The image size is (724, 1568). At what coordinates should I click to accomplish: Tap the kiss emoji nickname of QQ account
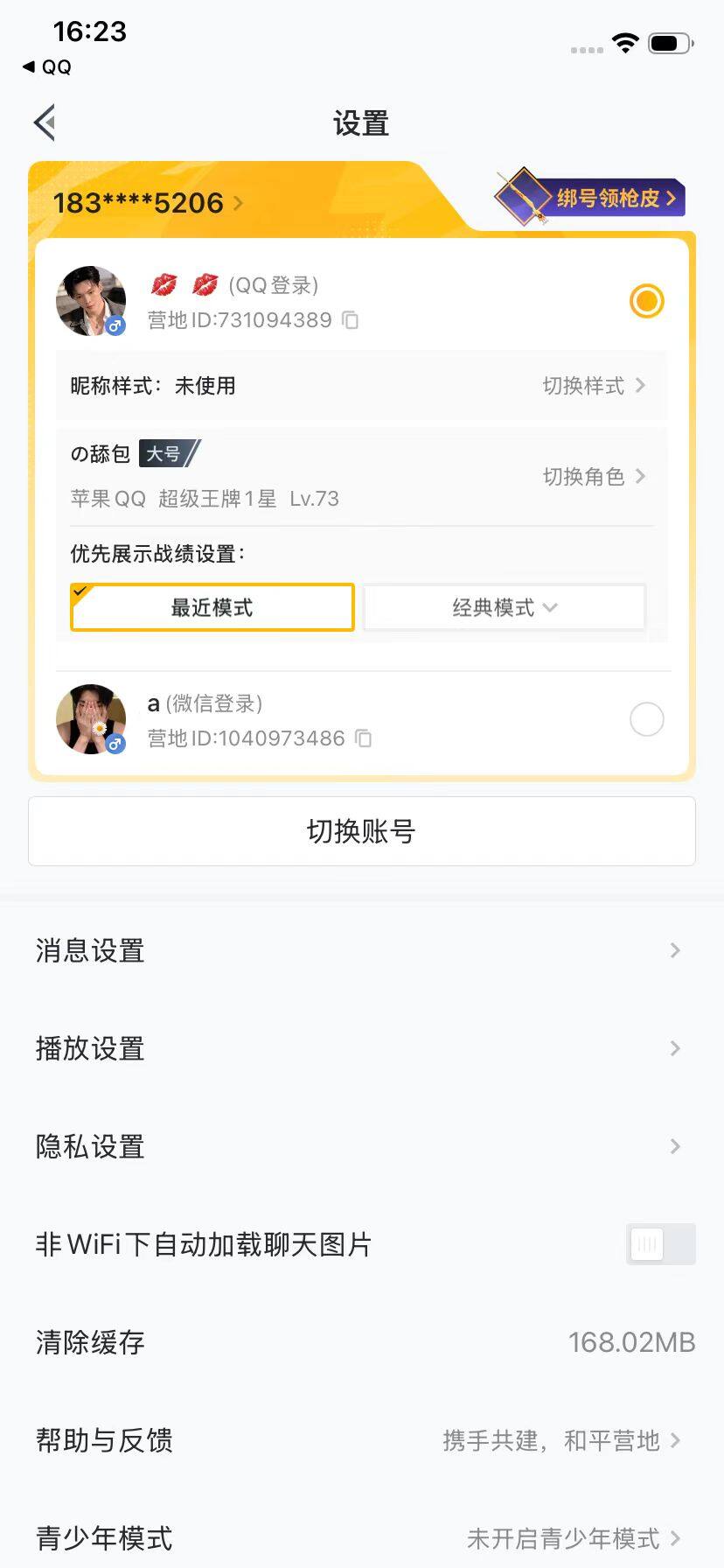(x=185, y=285)
